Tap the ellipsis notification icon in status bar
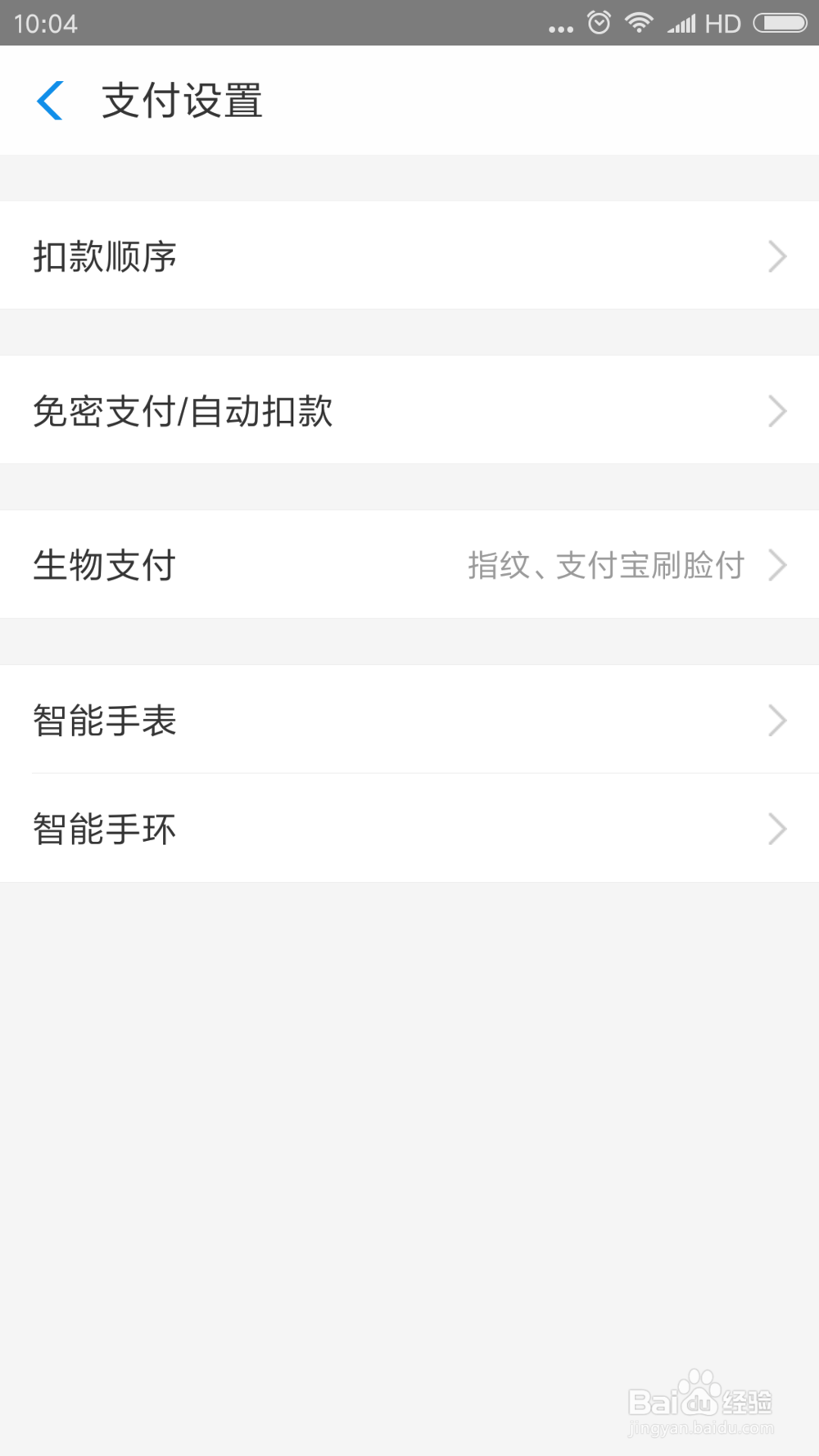The width and height of the screenshot is (819, 1456). click(x=560, y=27)
